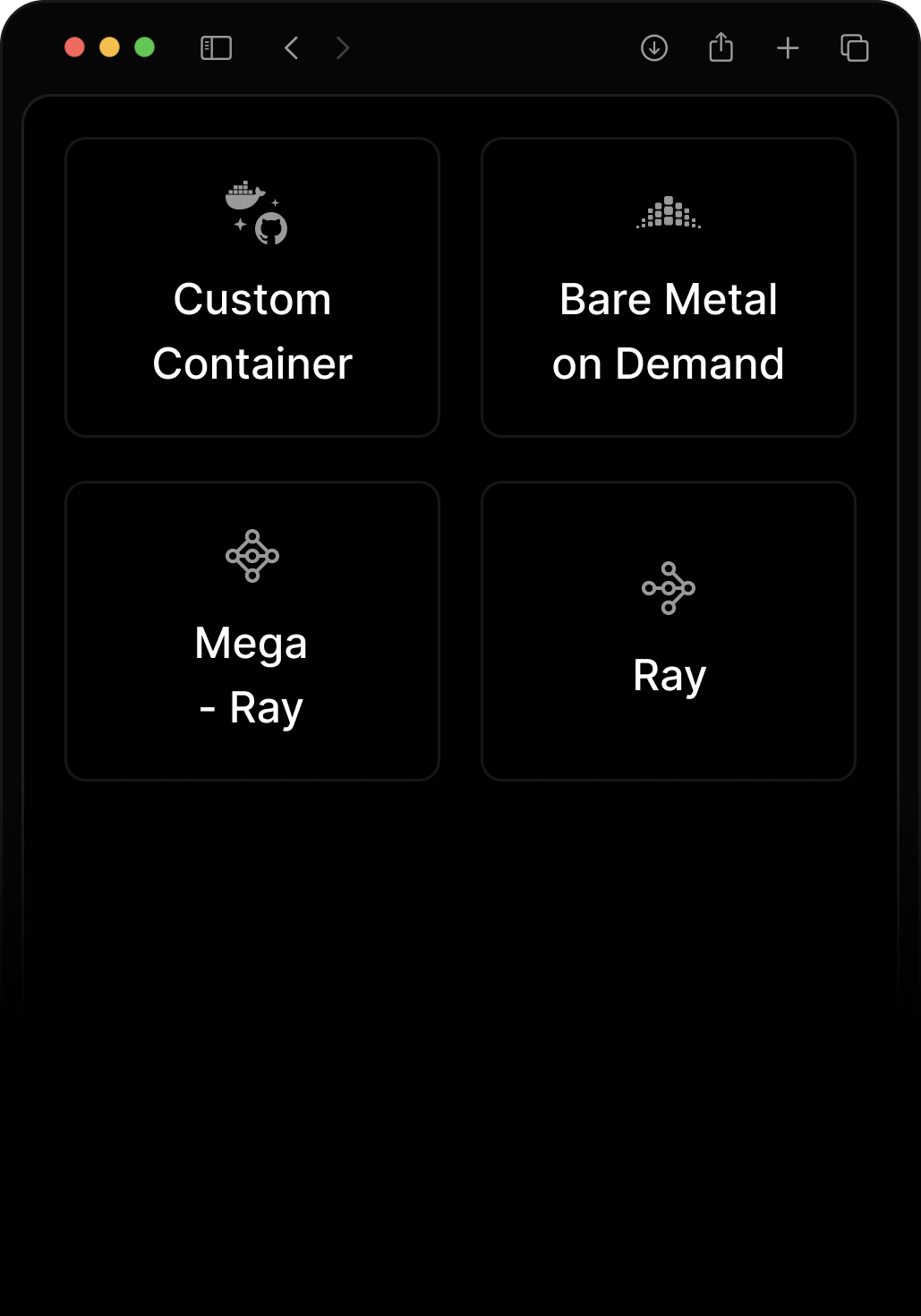Click the Ray card title text
921x1316 pixels.
[669, 676]
